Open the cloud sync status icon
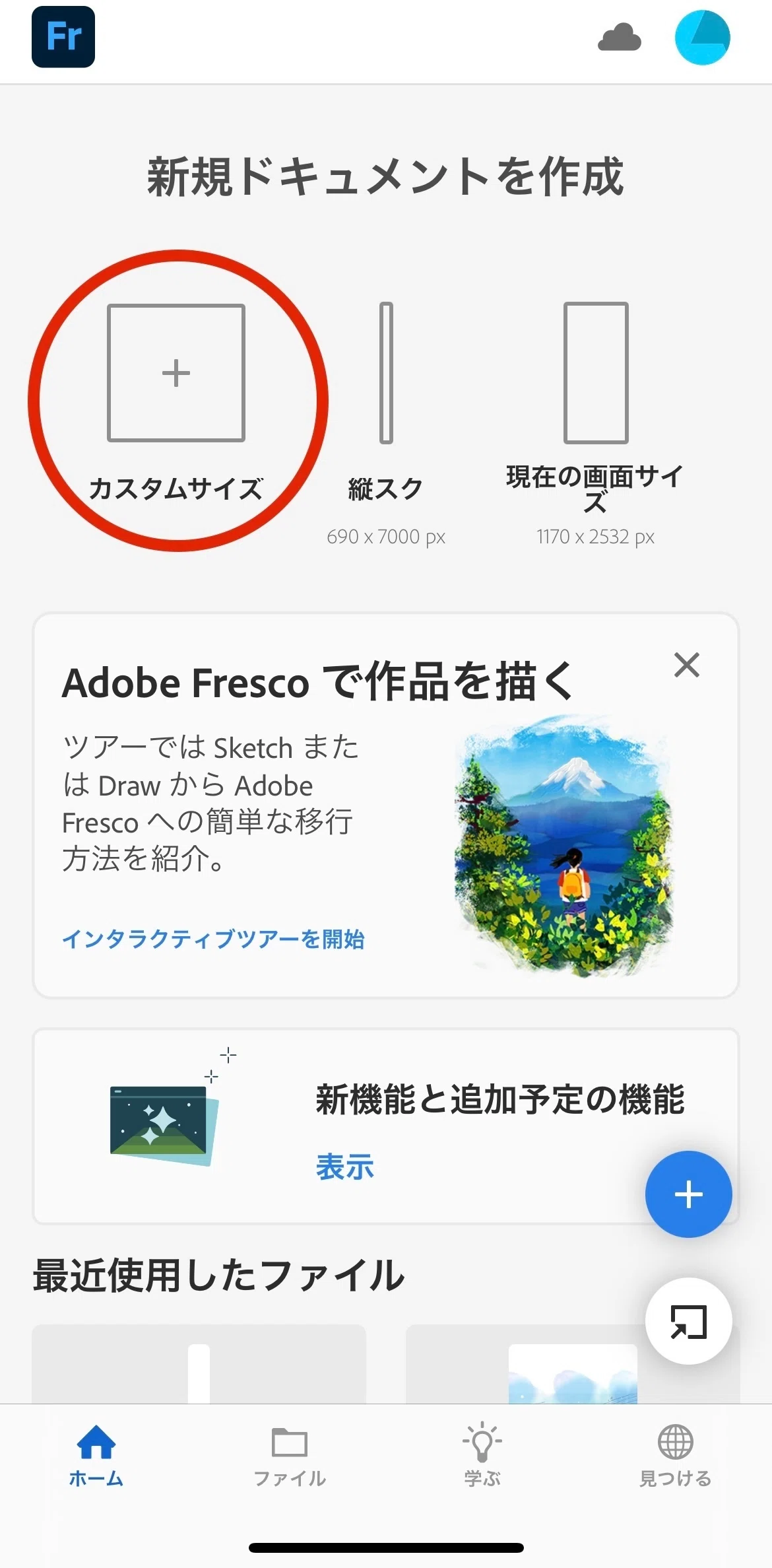 pyautogui.click(x=619, y=38)
